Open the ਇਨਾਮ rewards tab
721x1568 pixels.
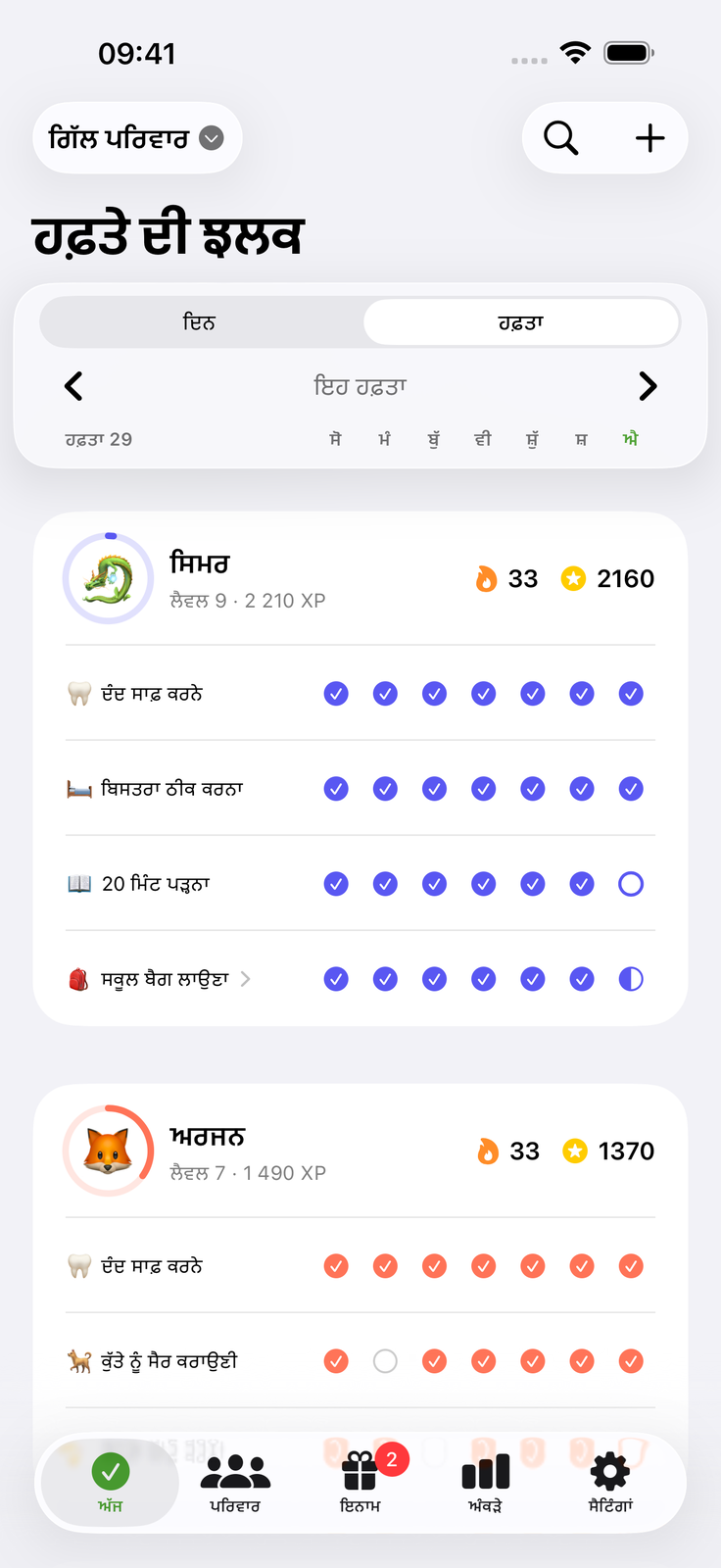(x=360, y=1483)
